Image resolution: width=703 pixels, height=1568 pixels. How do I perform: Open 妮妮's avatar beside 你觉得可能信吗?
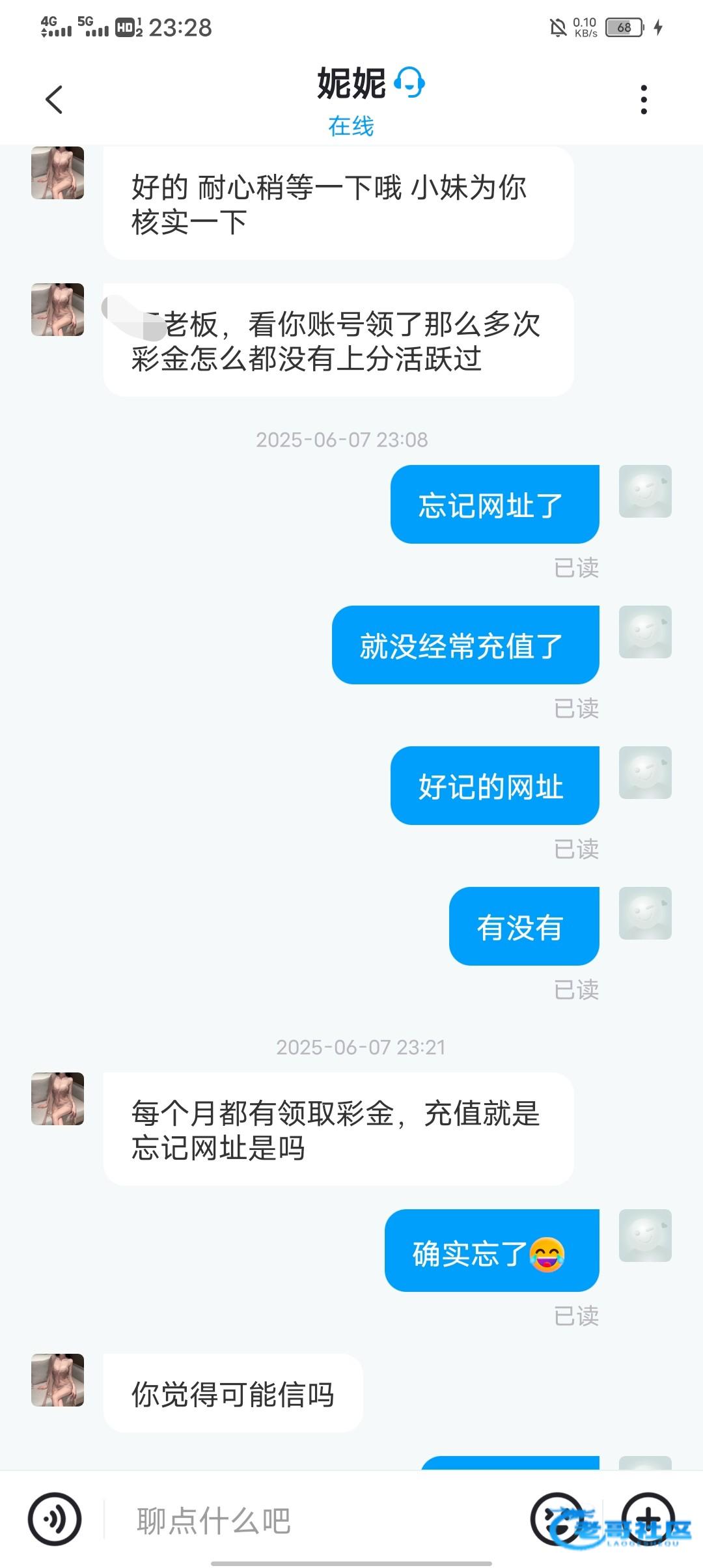(x=58, y=1380)
